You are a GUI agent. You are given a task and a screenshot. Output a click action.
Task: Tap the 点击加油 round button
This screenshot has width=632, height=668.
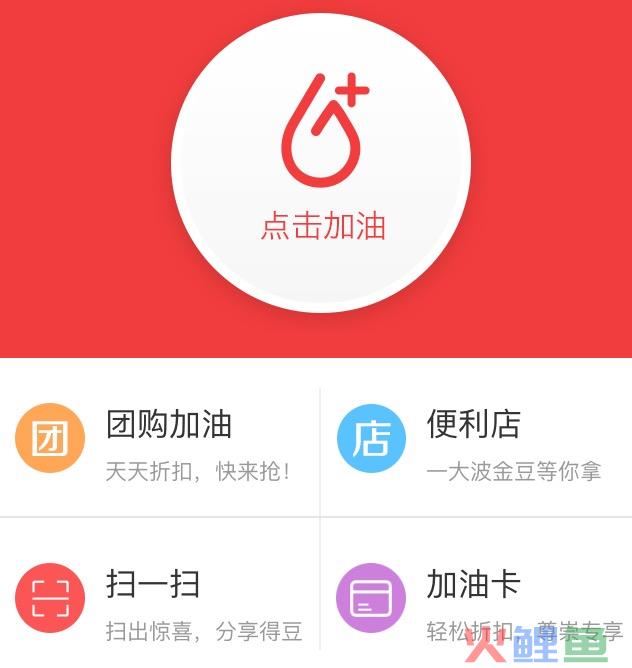pyautogui.click(x=321, y=162)
